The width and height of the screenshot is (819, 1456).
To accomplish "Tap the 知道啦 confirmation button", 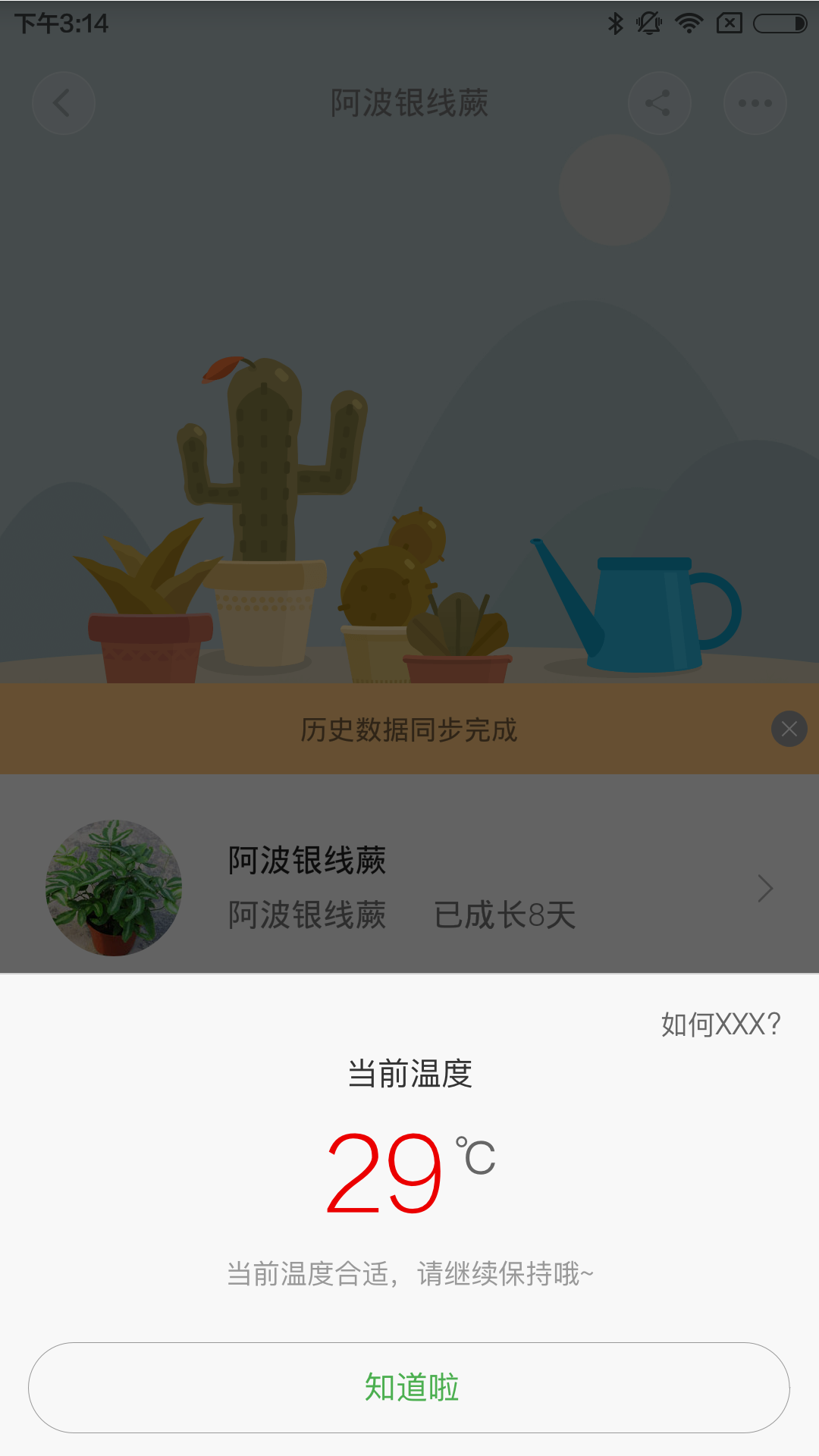I will point(409,1387).
